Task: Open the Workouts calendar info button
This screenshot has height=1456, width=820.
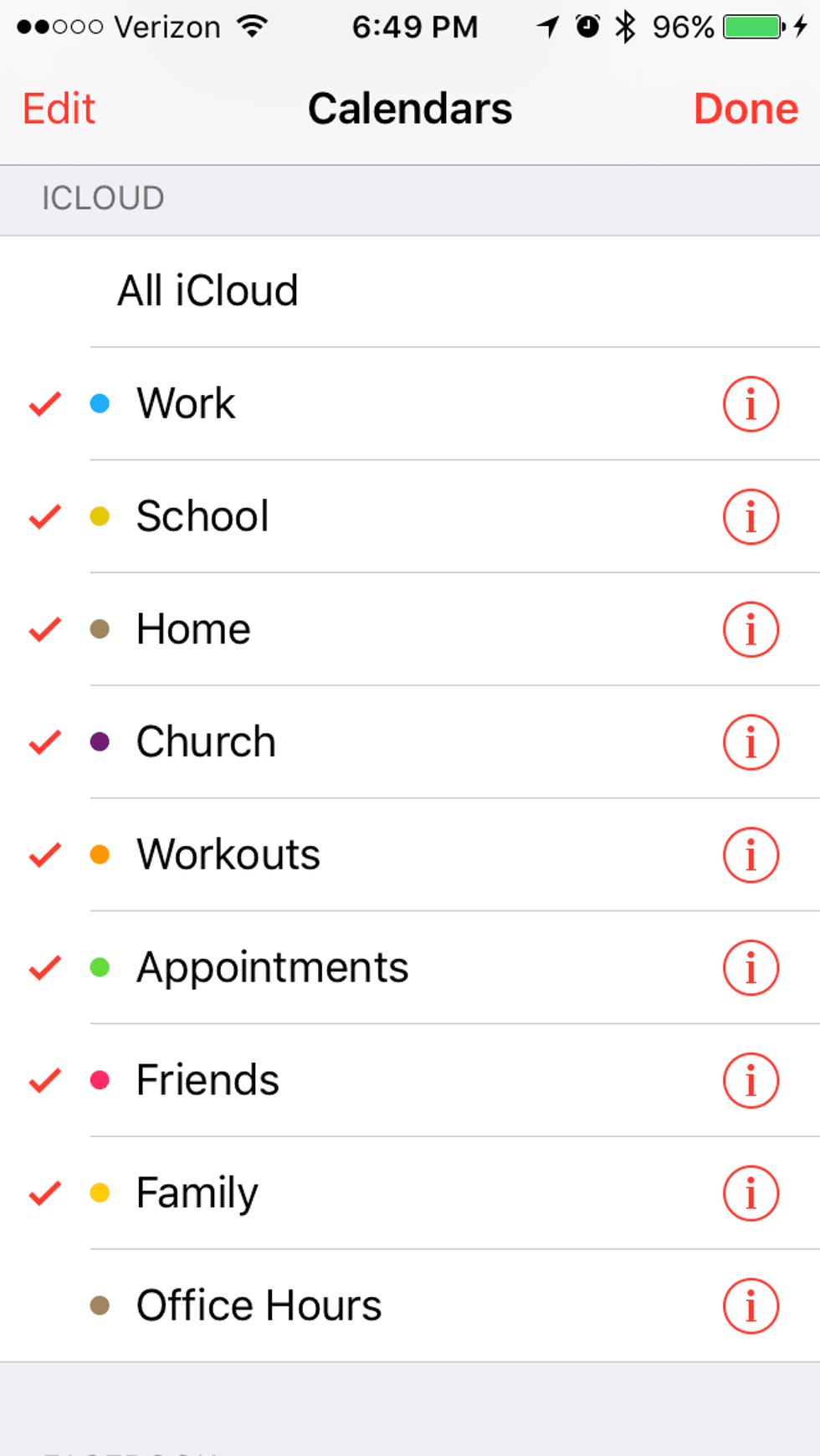Action: pyautogui.click(x=751, y=855)
